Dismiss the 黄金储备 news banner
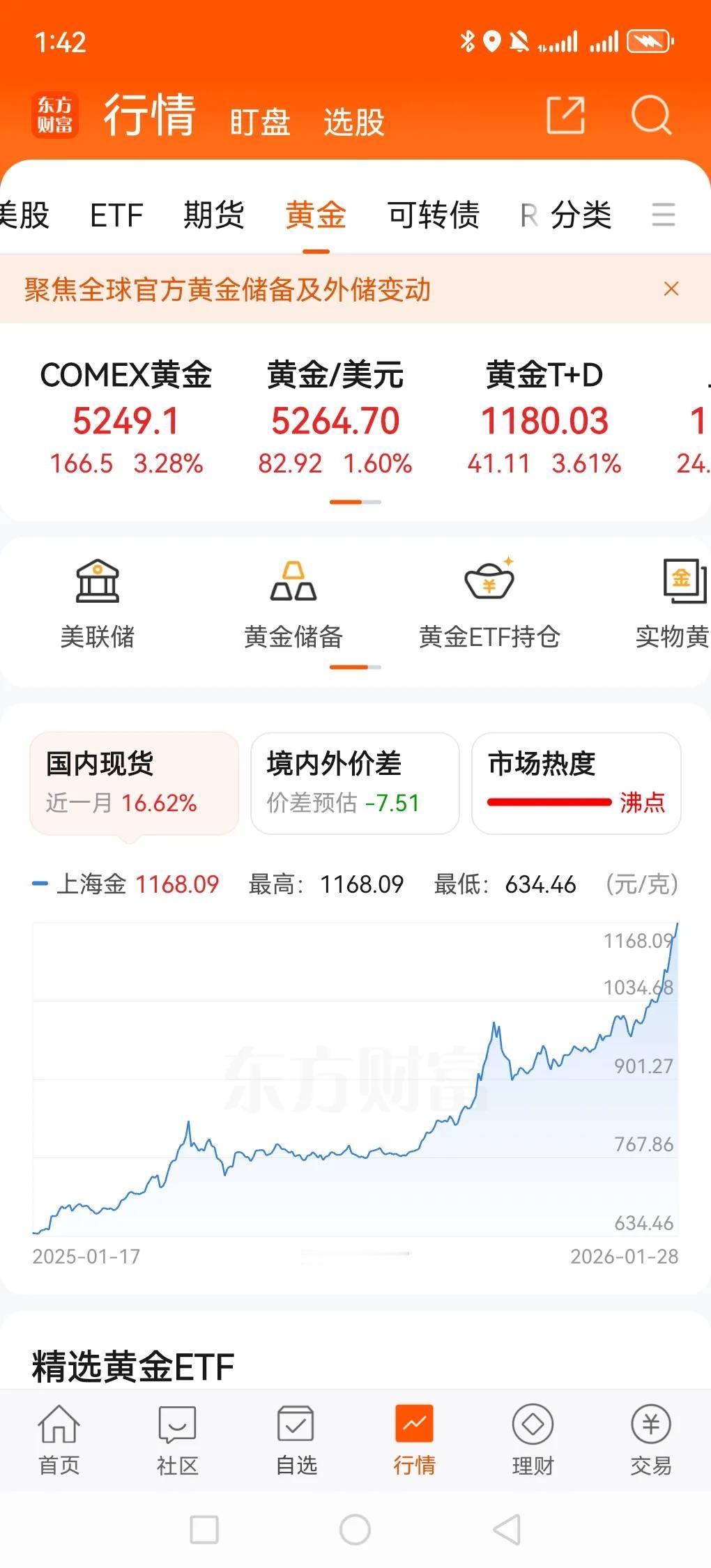The width and height of the screenshot is (711, 1568). pyautogui.click(x=671, y=289)
